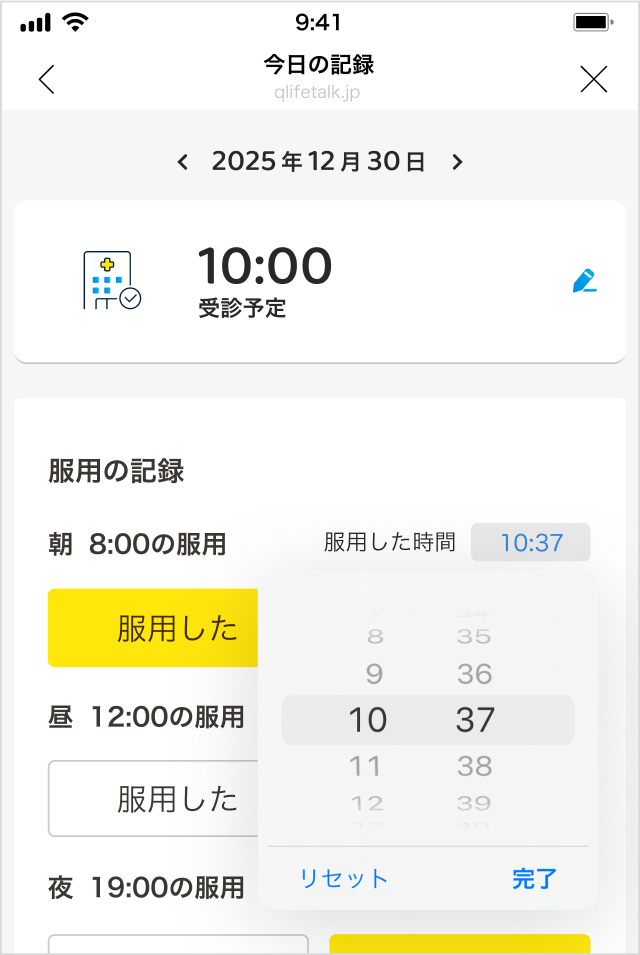
Task: Select minute 36 in the picker
Action: [475, 674]
